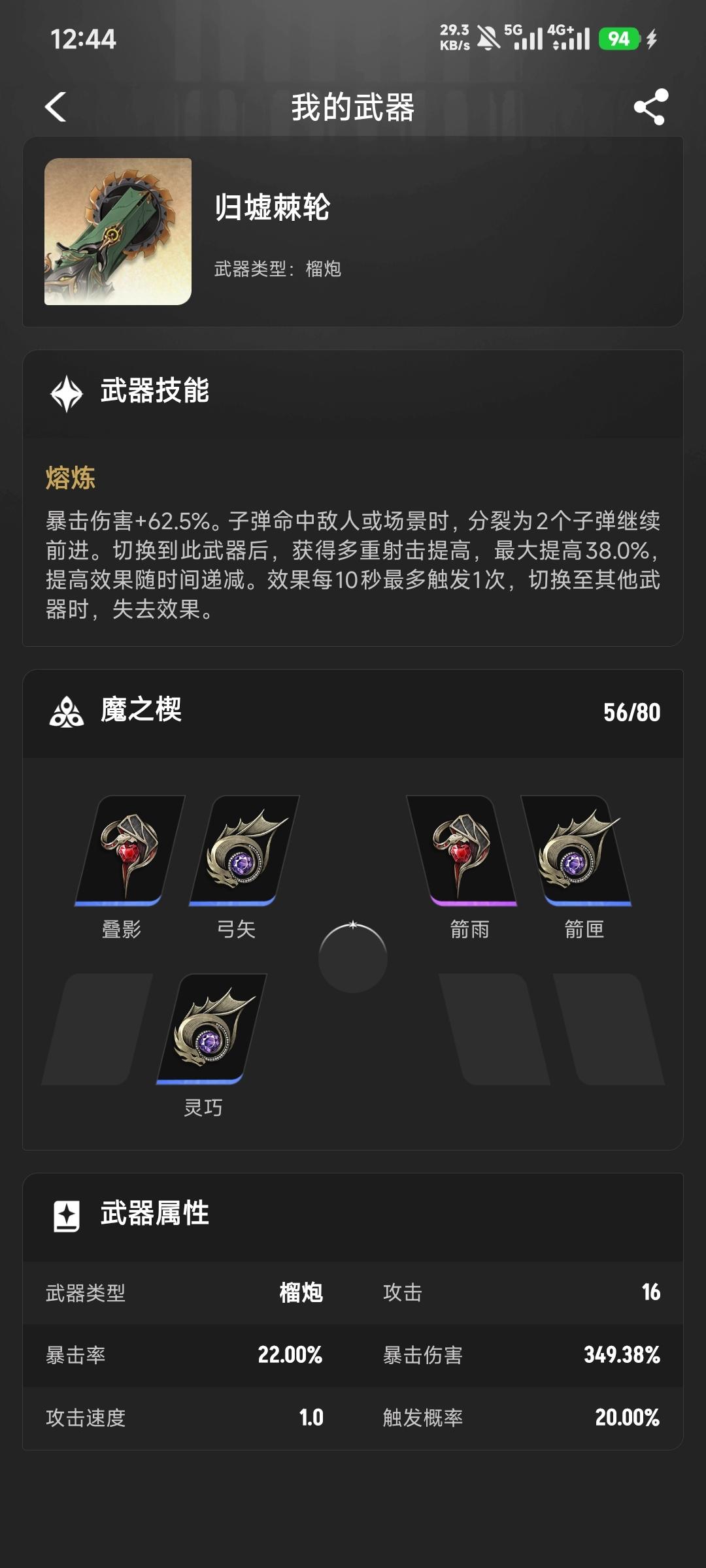Tap the 箭匣 wedge
This screenshot has width=706, height=1568.
pyautogui.click(x=577, y=850)
